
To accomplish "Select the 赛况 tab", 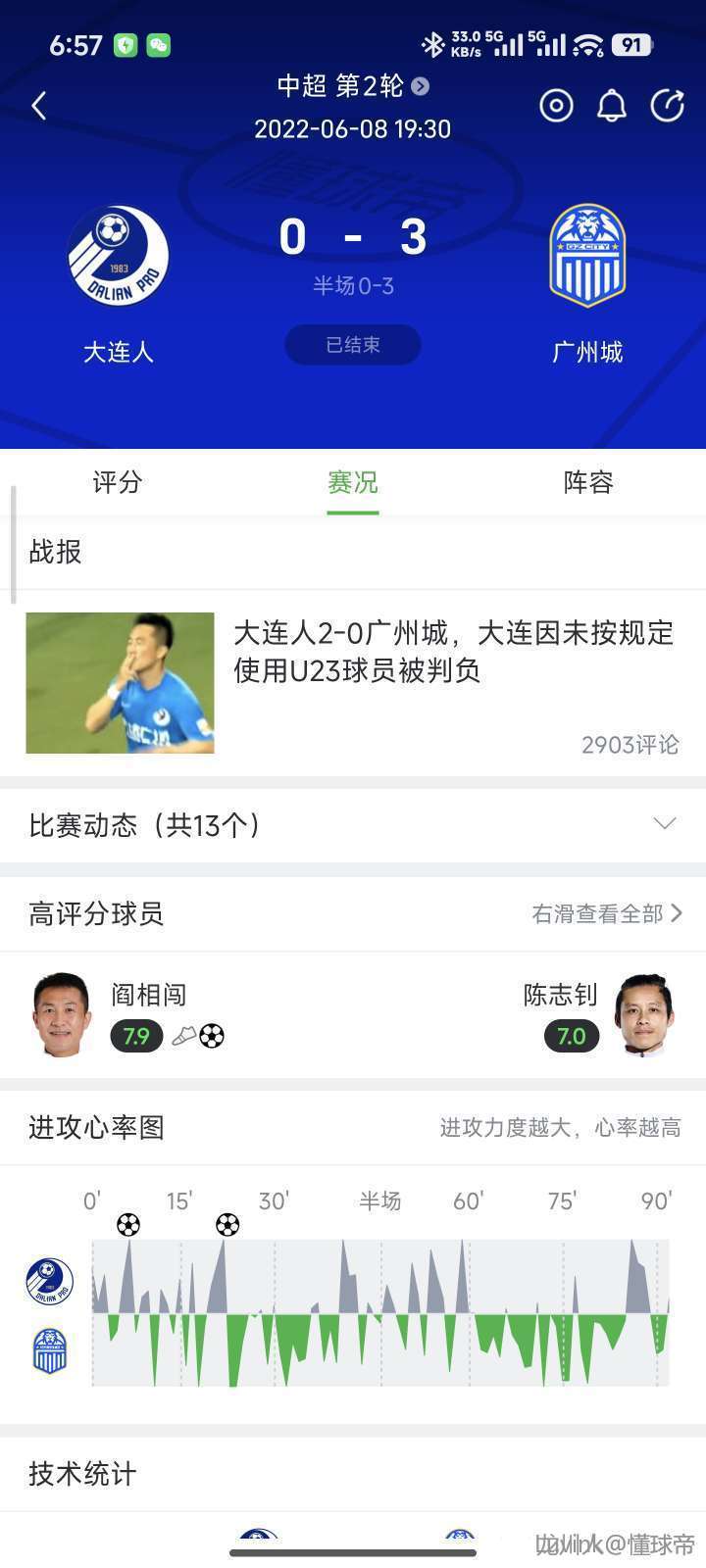I will pos(353,482).
